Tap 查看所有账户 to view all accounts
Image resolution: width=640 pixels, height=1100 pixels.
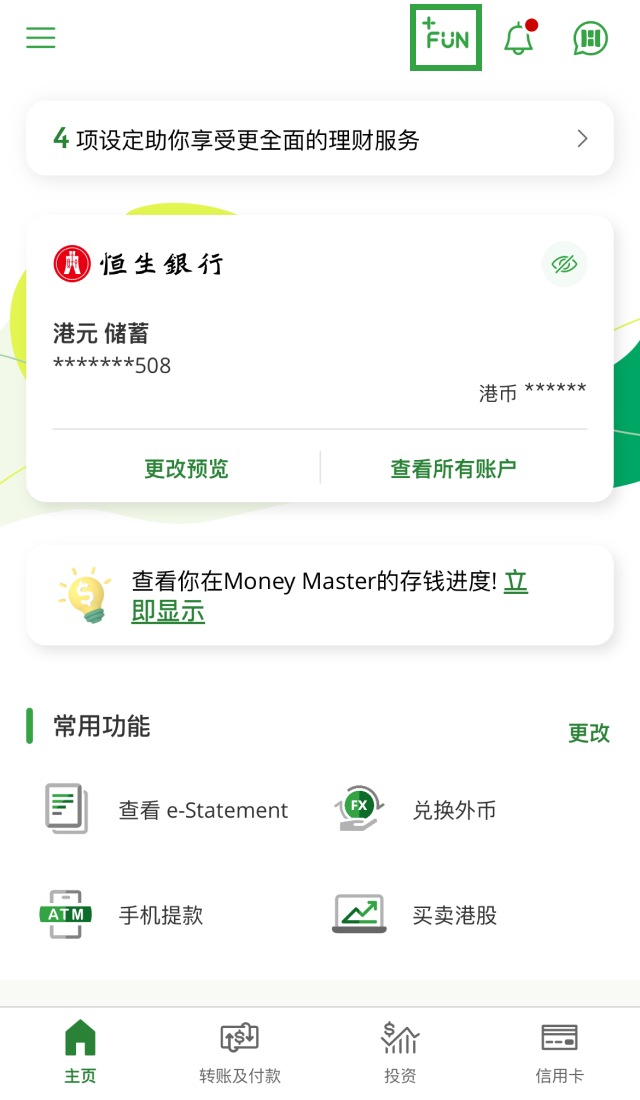(453, 468)
